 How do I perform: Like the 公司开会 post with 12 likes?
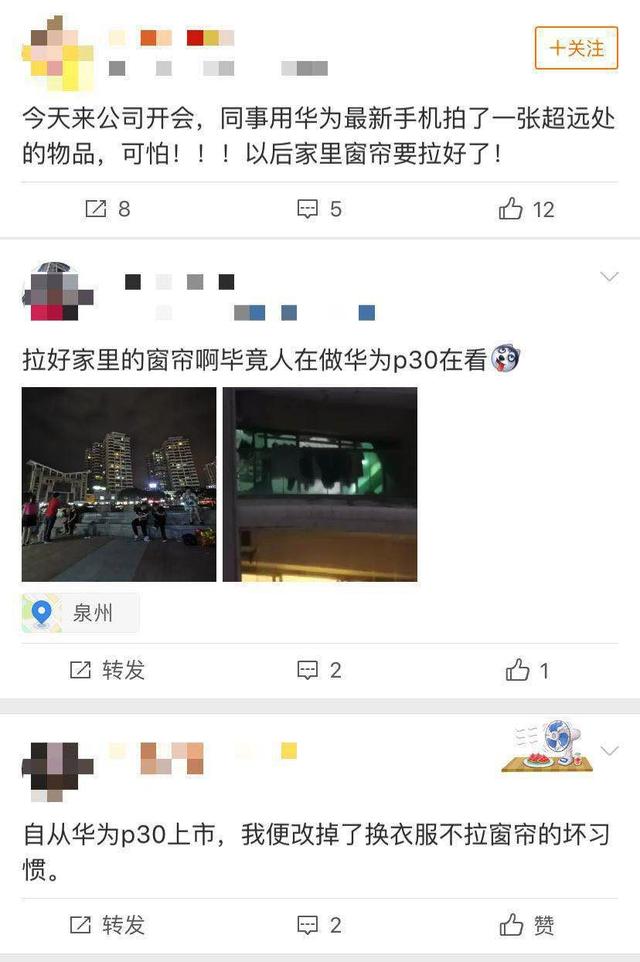(x=527, y=209)
